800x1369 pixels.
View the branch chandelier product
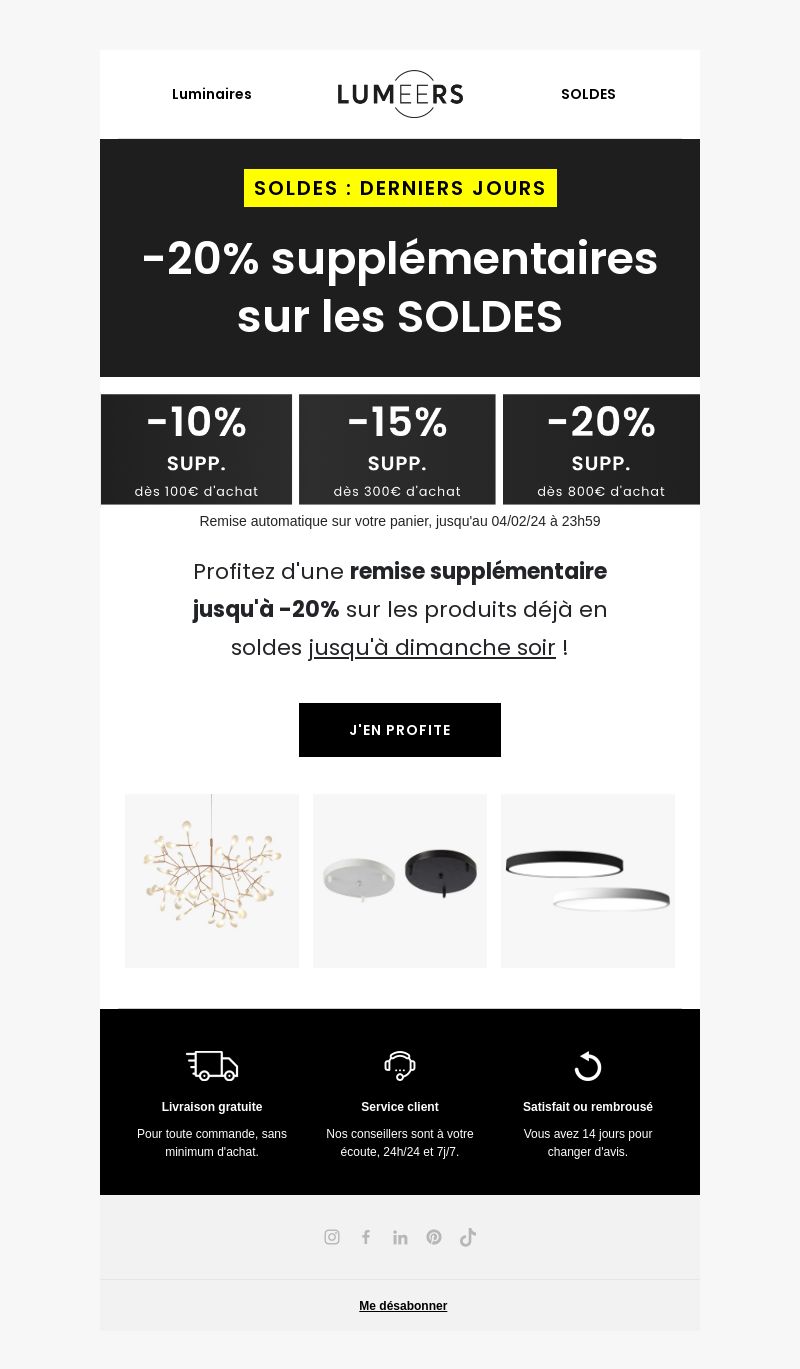(212, 881)
